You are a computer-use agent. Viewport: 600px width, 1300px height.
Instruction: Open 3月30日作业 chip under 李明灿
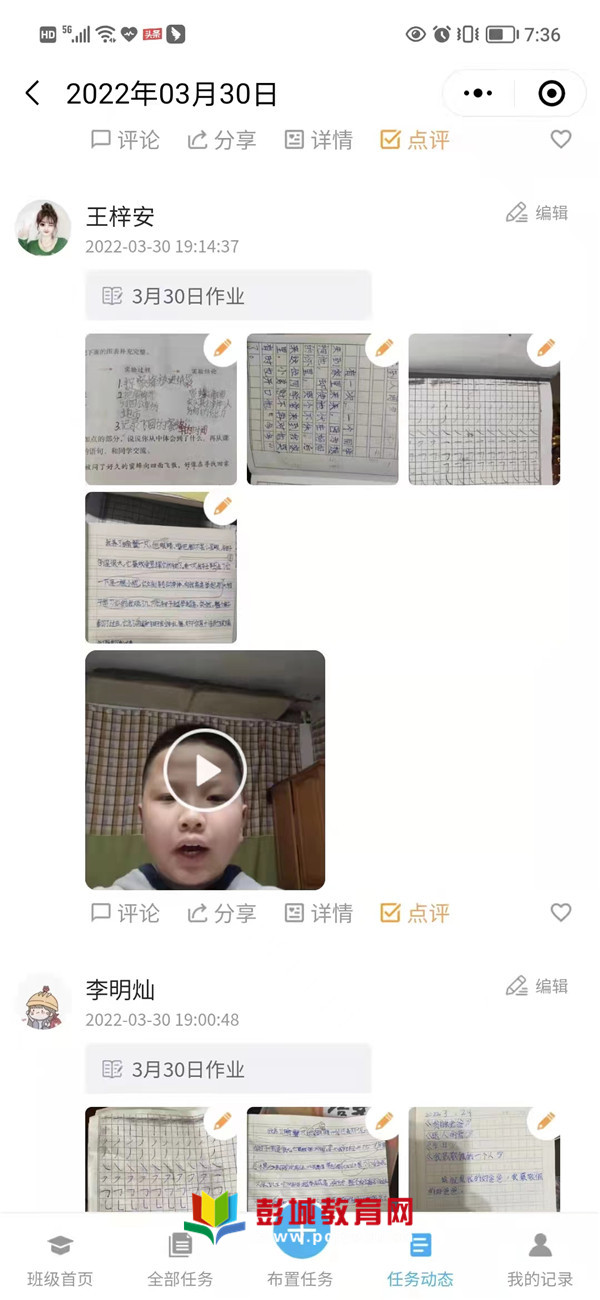click(x=228, y=1069)
